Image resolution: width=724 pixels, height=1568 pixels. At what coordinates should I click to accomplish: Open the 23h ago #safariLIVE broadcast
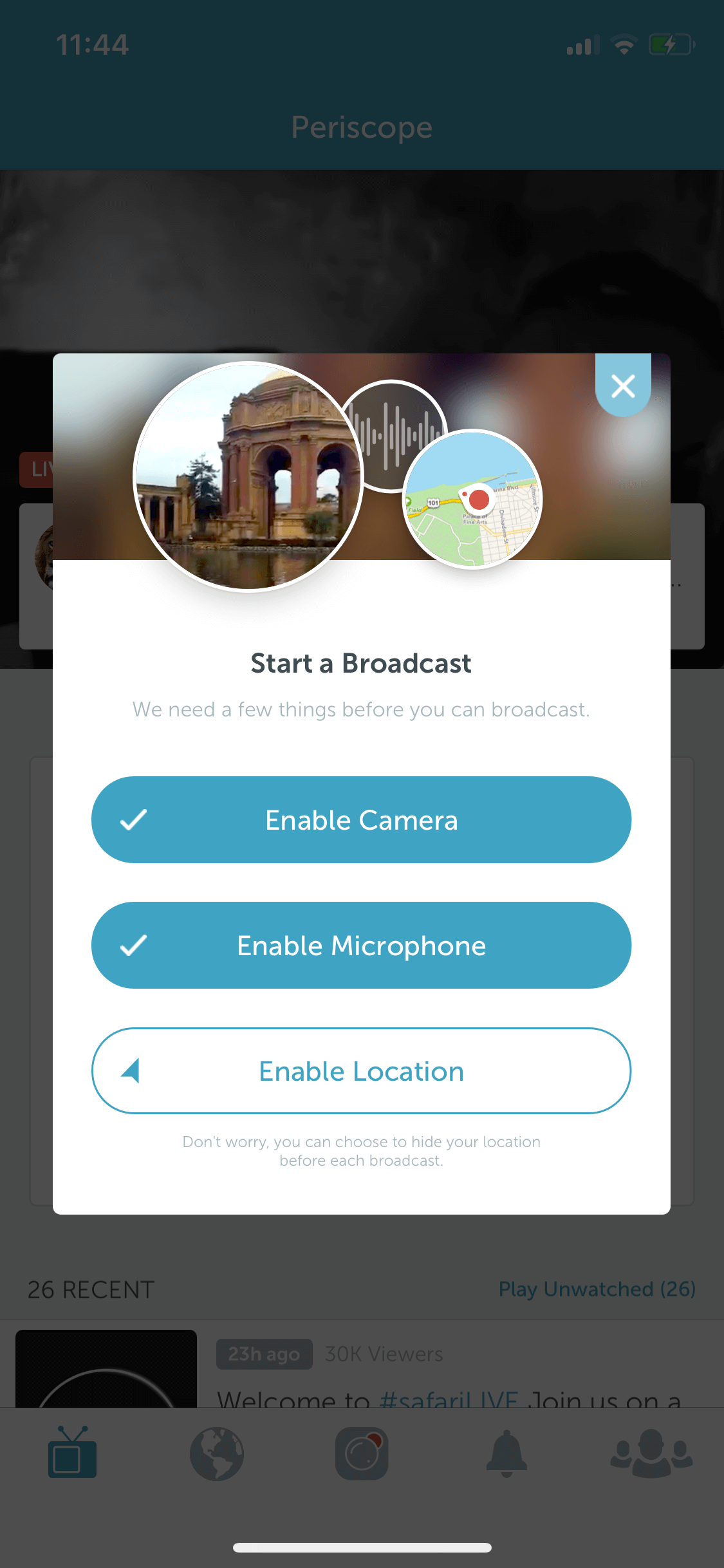pyautogui.click(x=362, y=1368)
